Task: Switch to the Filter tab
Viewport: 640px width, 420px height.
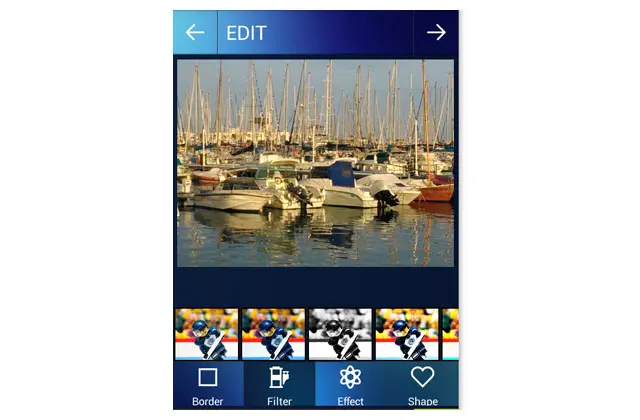Action: (x=279, y=385)
